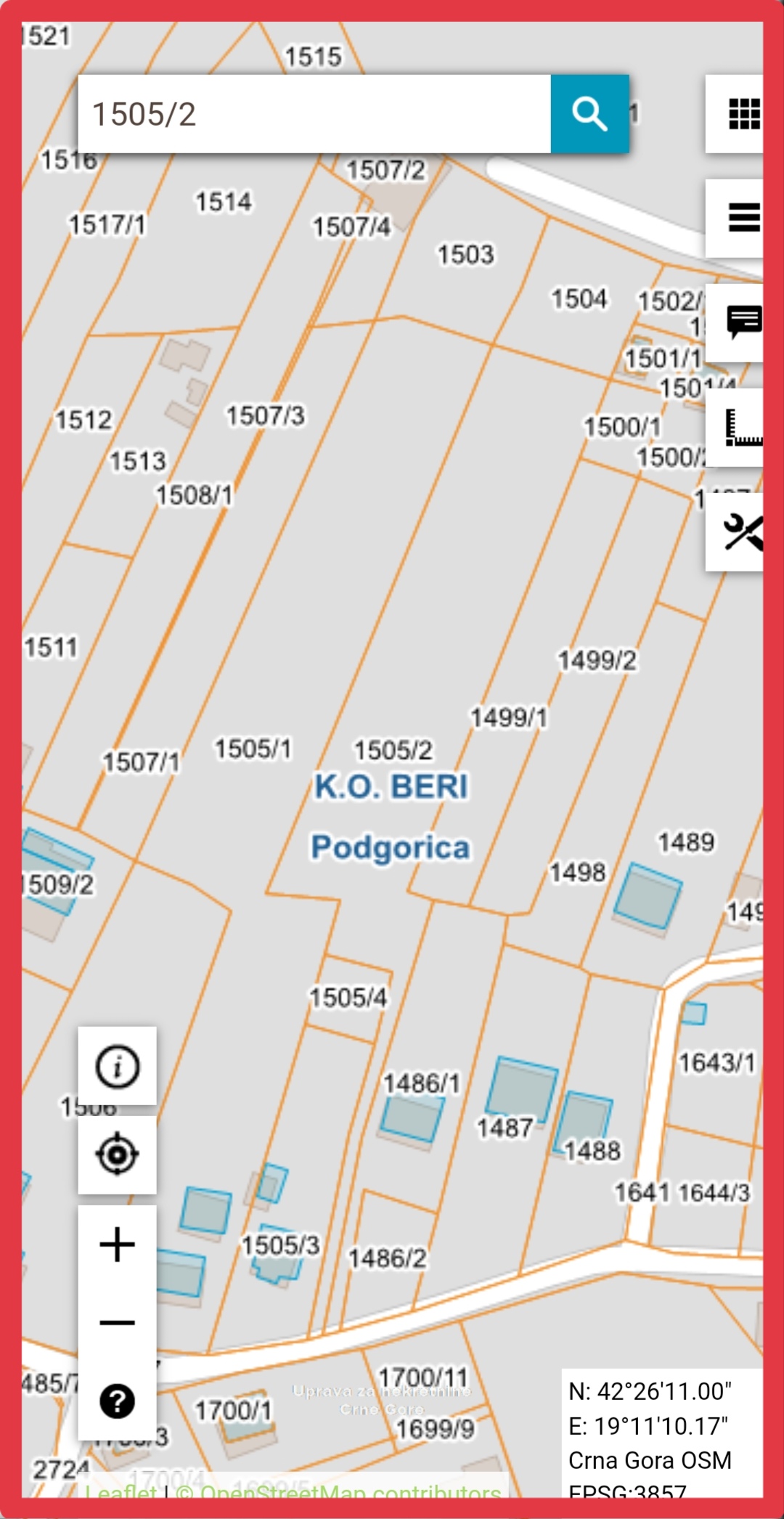Tap the search field showing 1505/2
Screen dimensions: 784x1519
pos(314,114)
